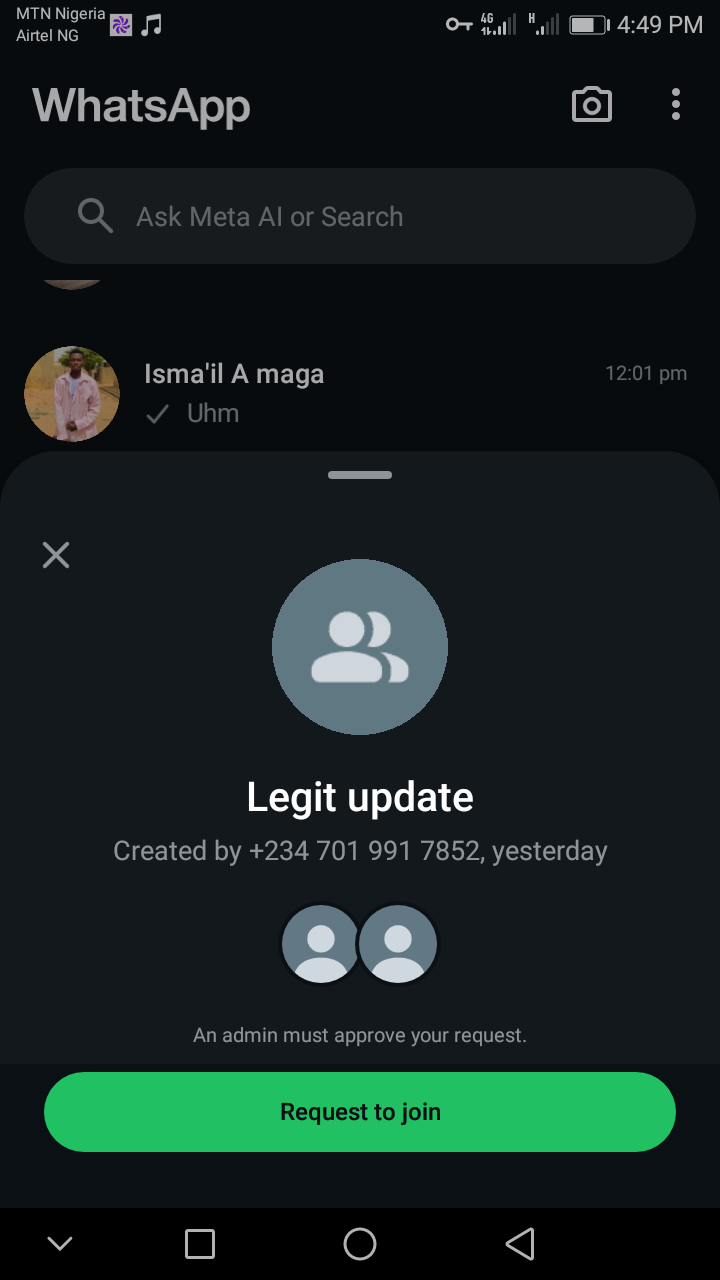Tap the Ask Meta AI or Search field
Screen dimensions: 720x1280
(x=360, y=216)
